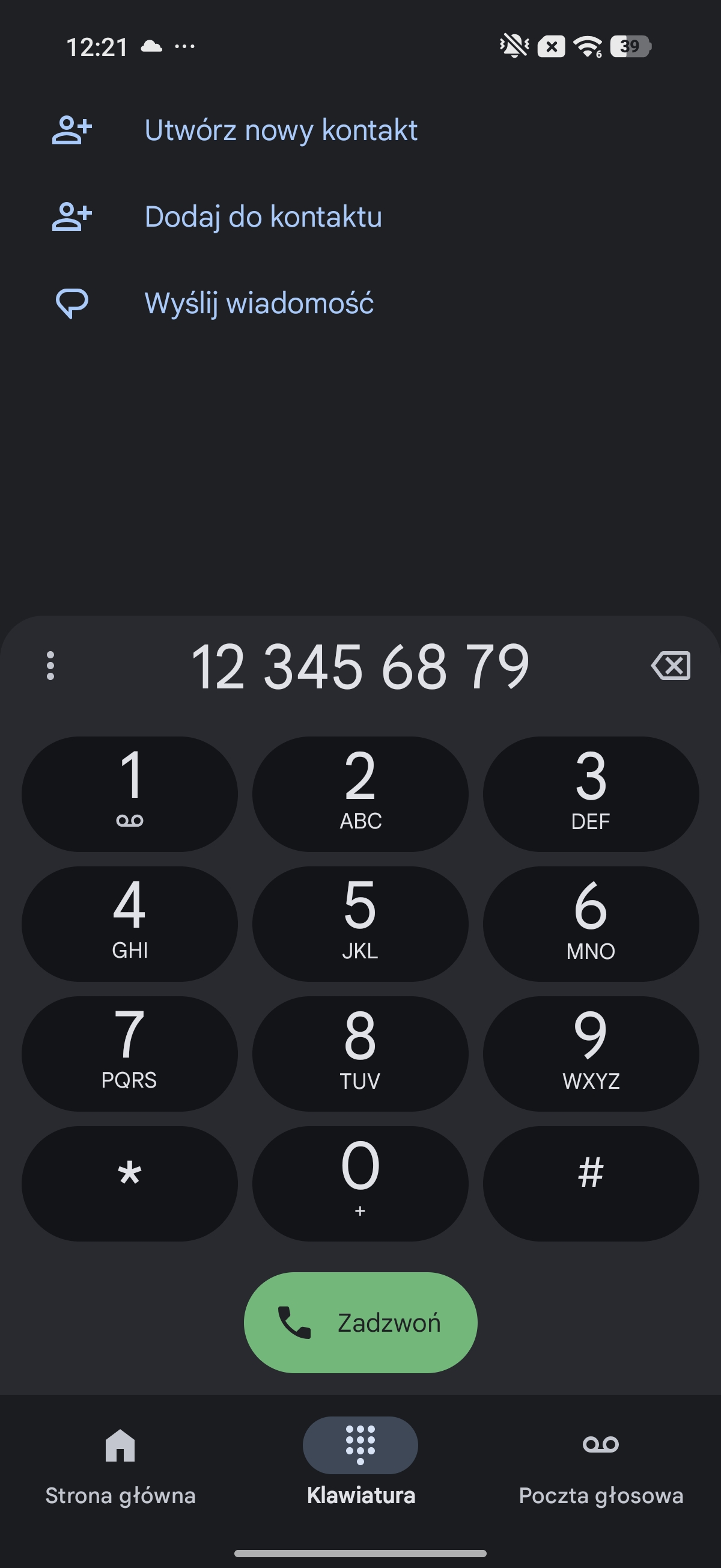Tap the 6 MNO key
This screenshot has height=1568, width=721.
(x=591, y=923)
